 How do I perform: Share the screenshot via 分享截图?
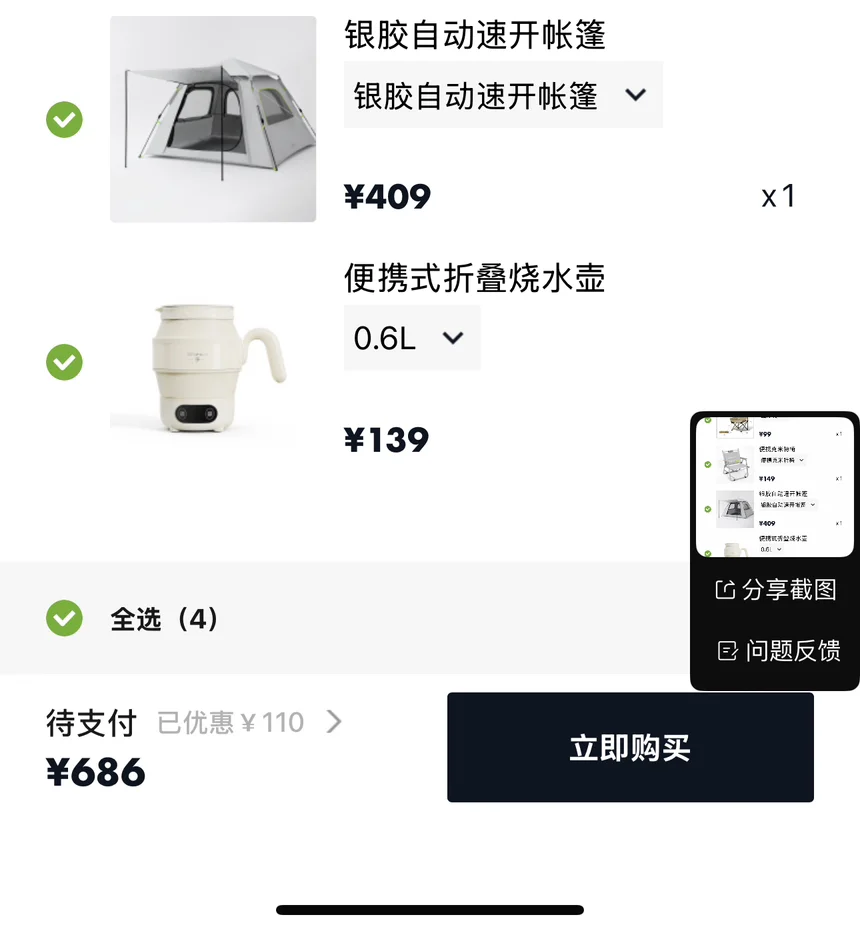coord(776,590)
